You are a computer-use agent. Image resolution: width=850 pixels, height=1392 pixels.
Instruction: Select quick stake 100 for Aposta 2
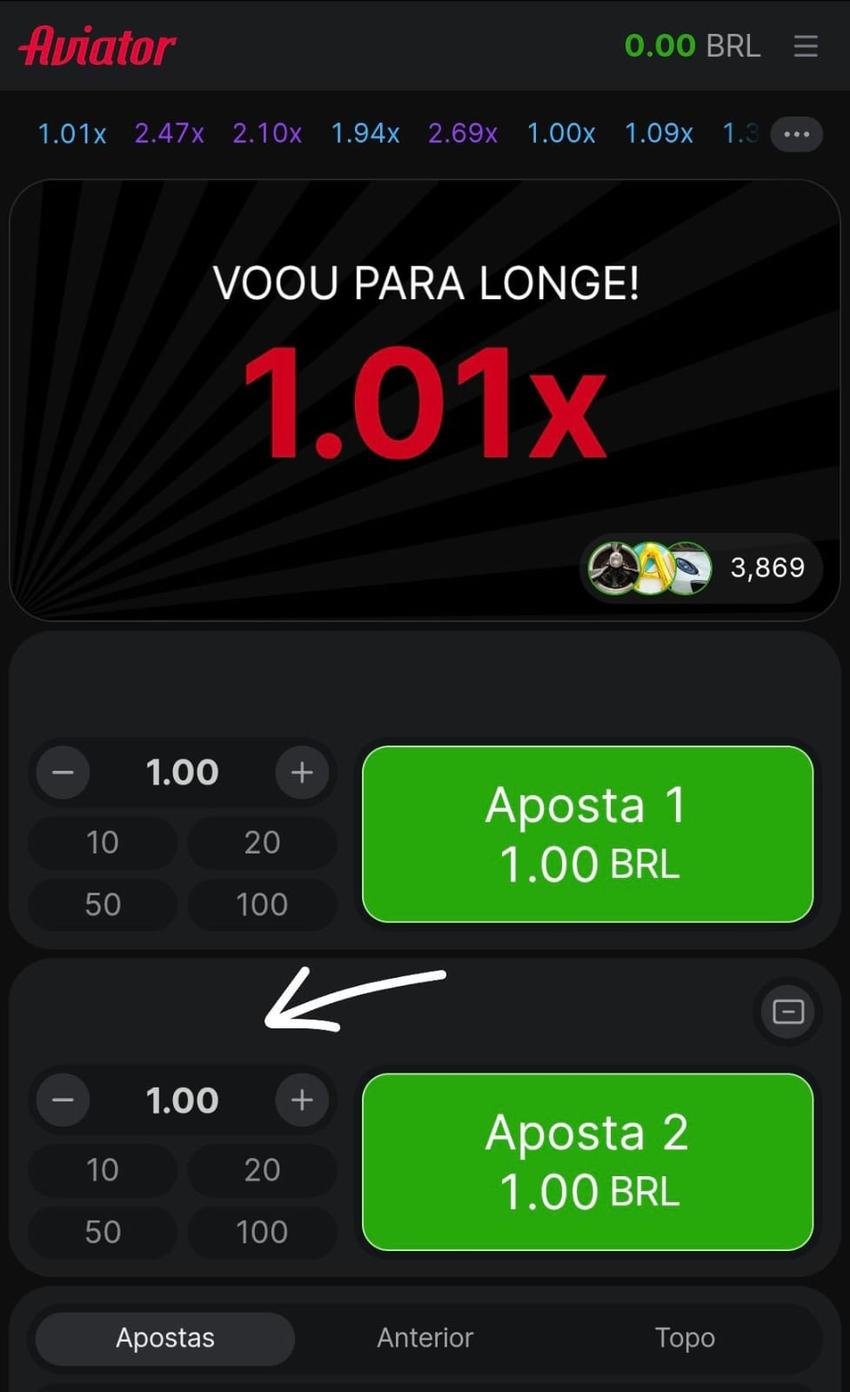261,1232
